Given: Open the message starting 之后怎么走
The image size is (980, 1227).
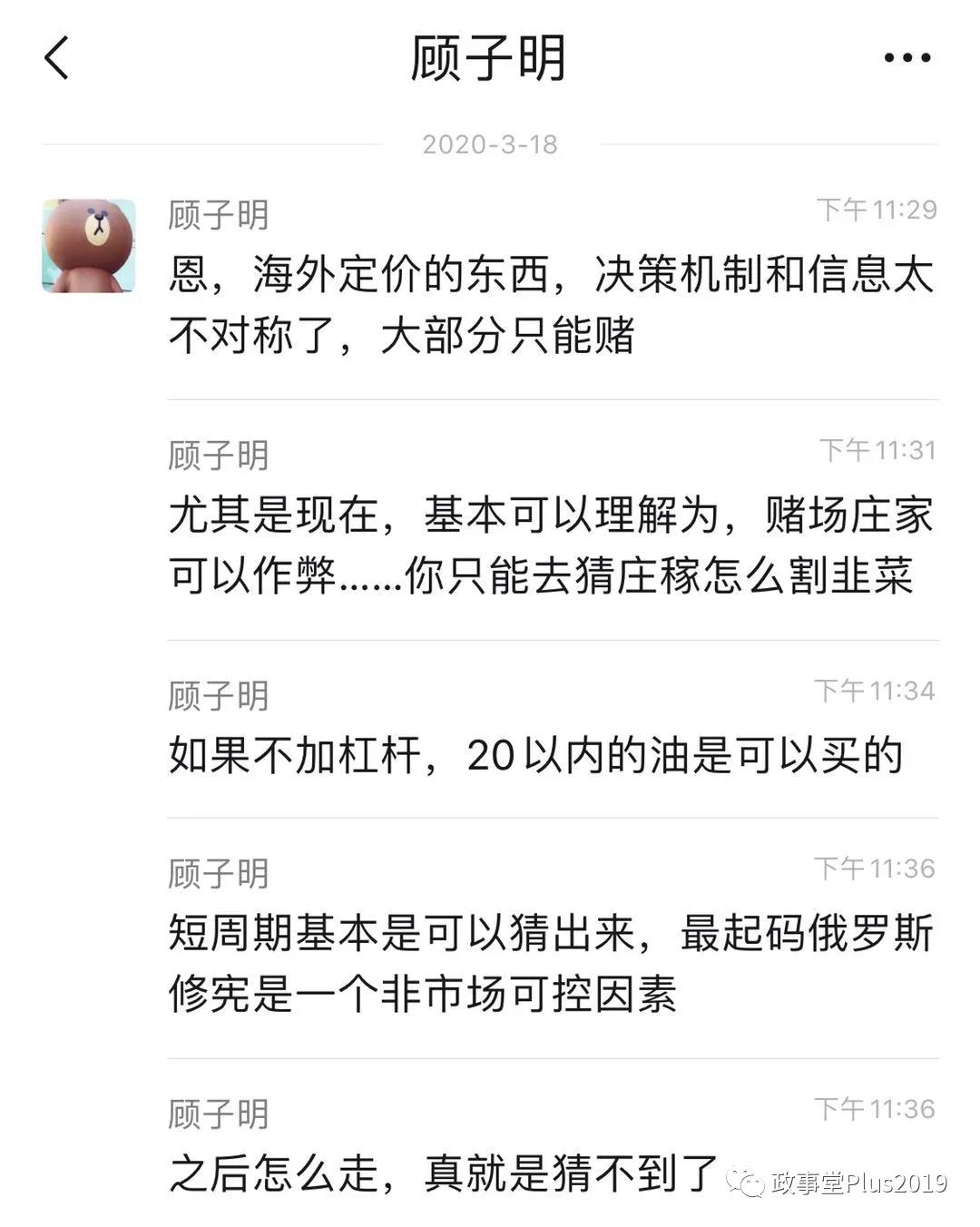Looking at the screenshot, I should [445, 1173].
